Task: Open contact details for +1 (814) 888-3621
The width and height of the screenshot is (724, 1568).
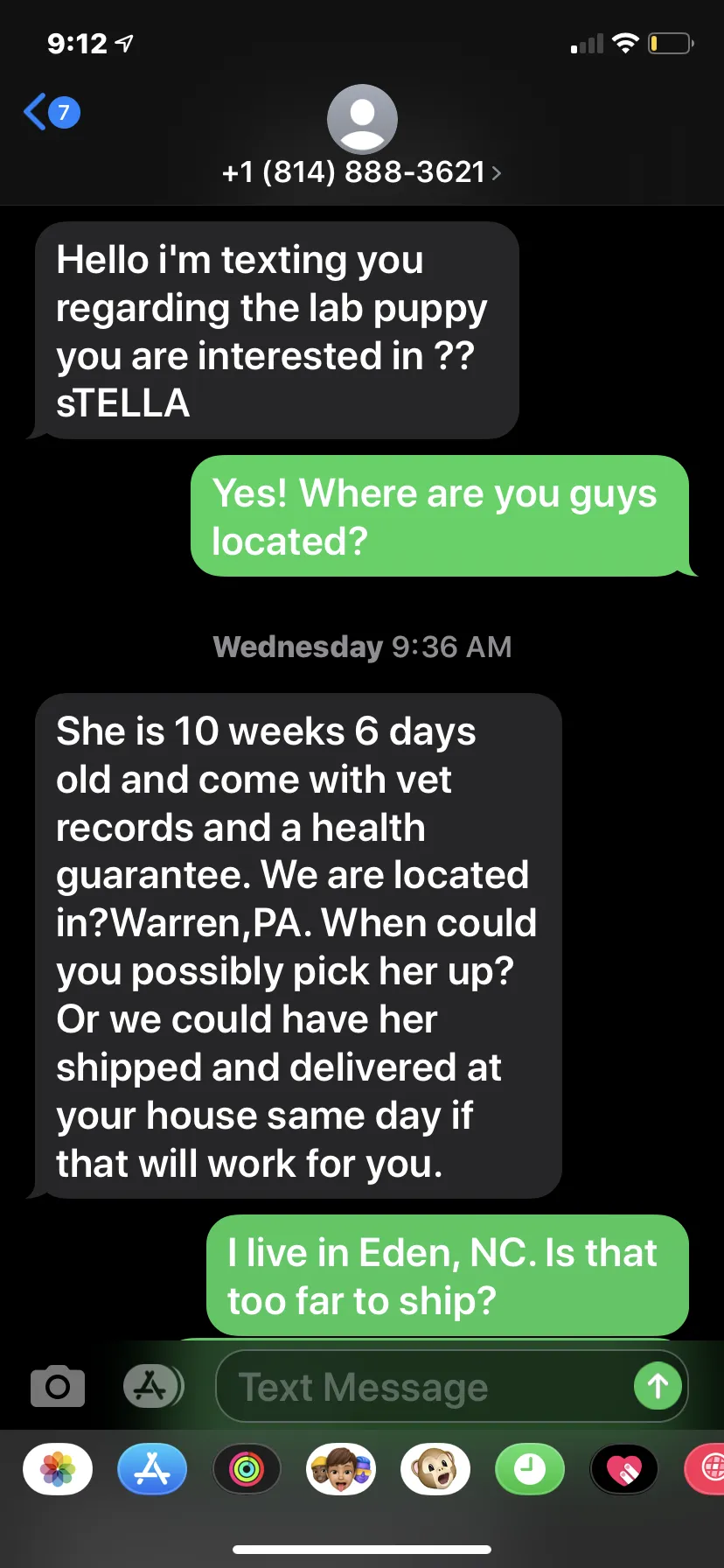Action: tap(362, 171)
